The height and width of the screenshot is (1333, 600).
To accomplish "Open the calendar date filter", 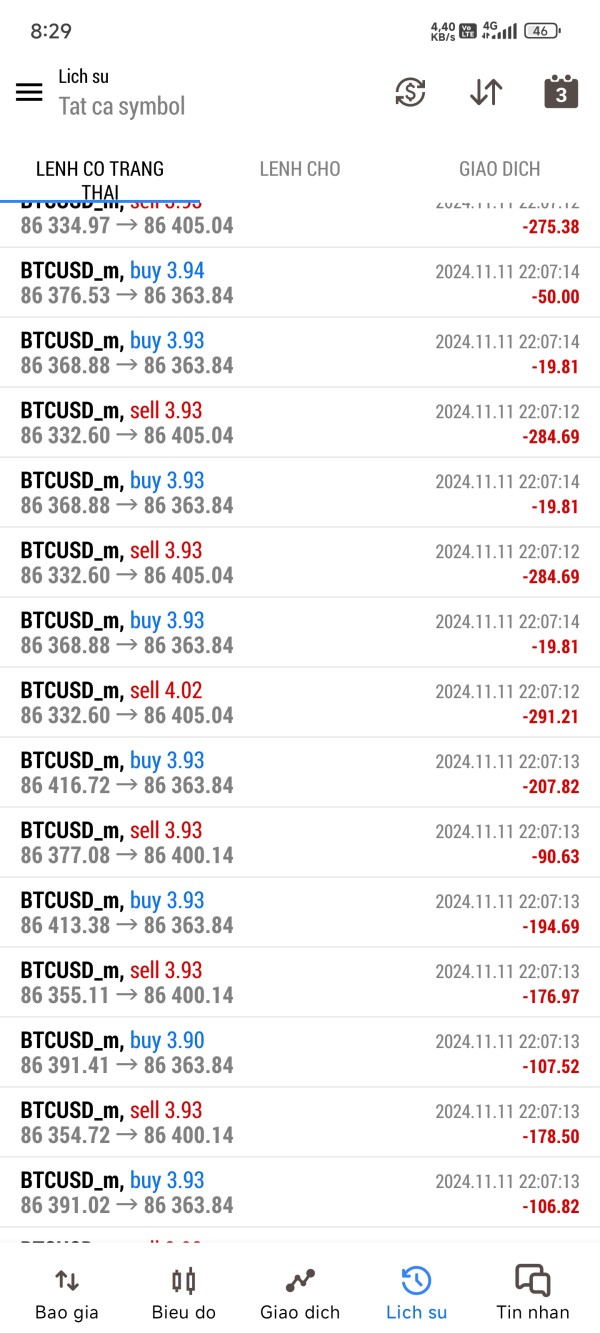I will click(561, 91).
